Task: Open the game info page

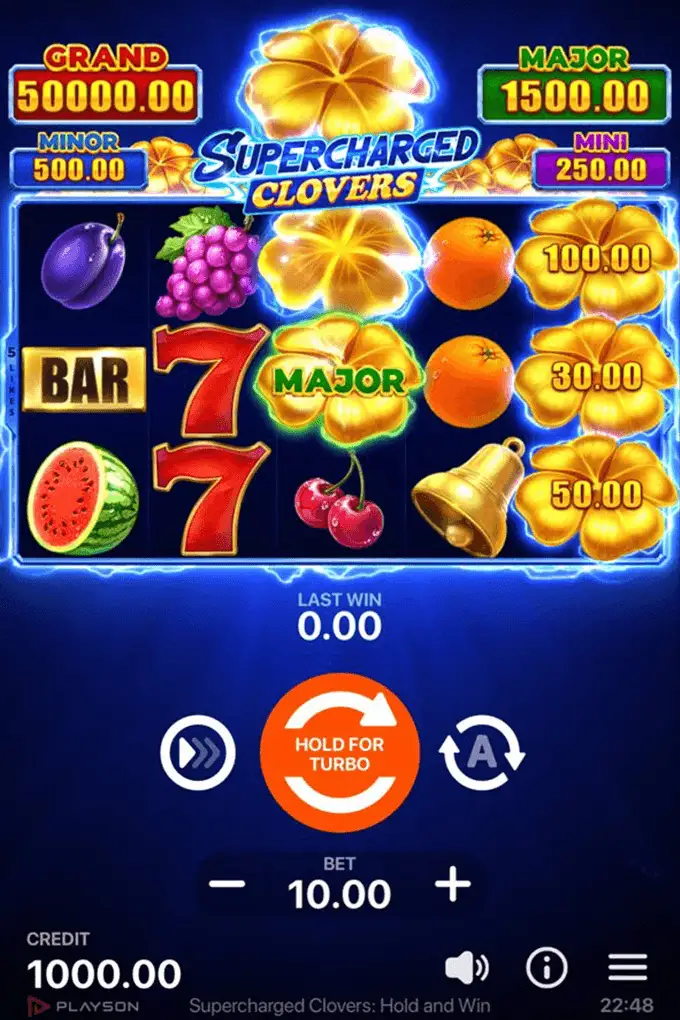Action: point(547,967)
